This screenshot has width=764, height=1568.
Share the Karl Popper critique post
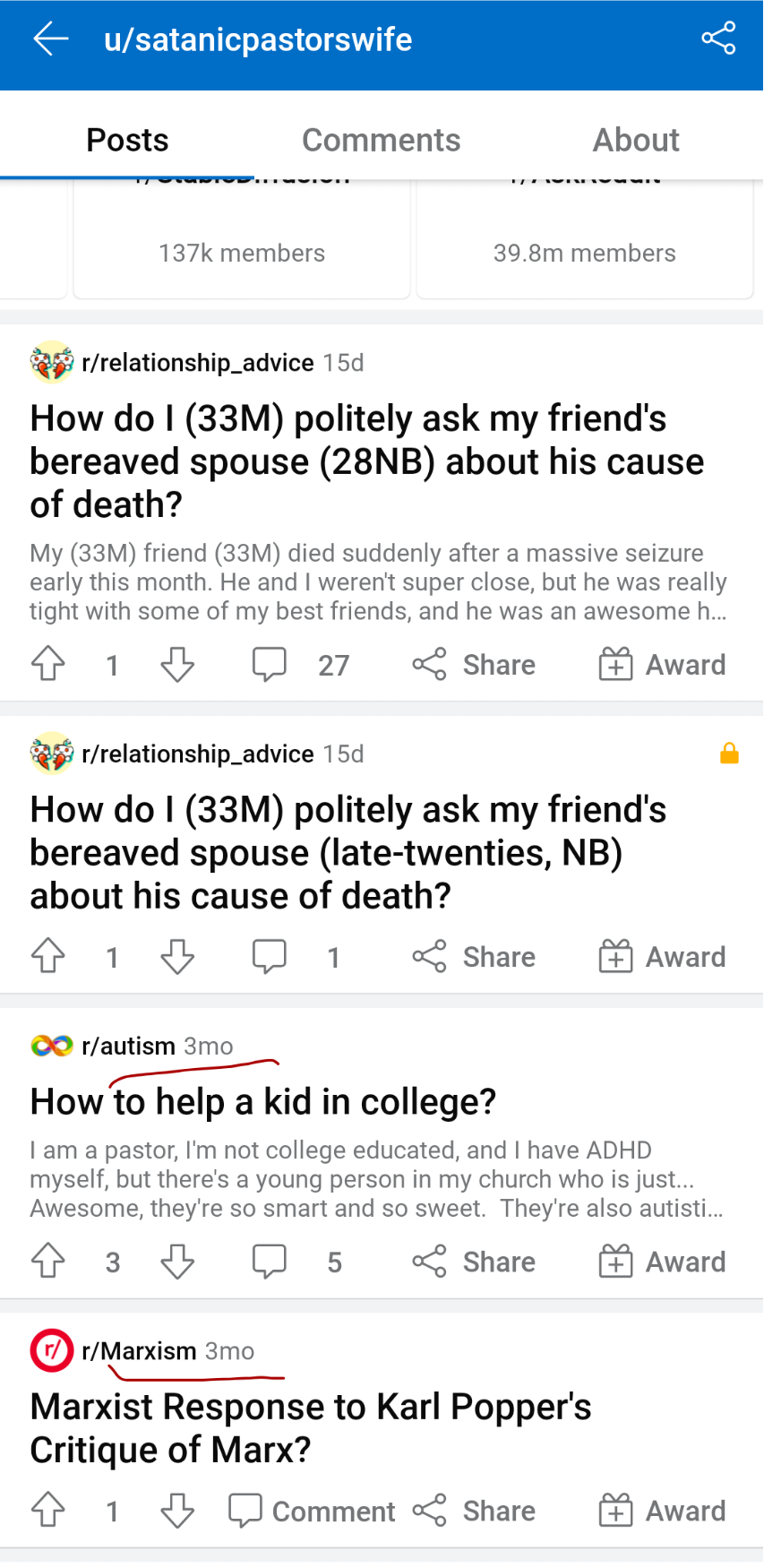pyautogui.click(x=474, y=1511)
